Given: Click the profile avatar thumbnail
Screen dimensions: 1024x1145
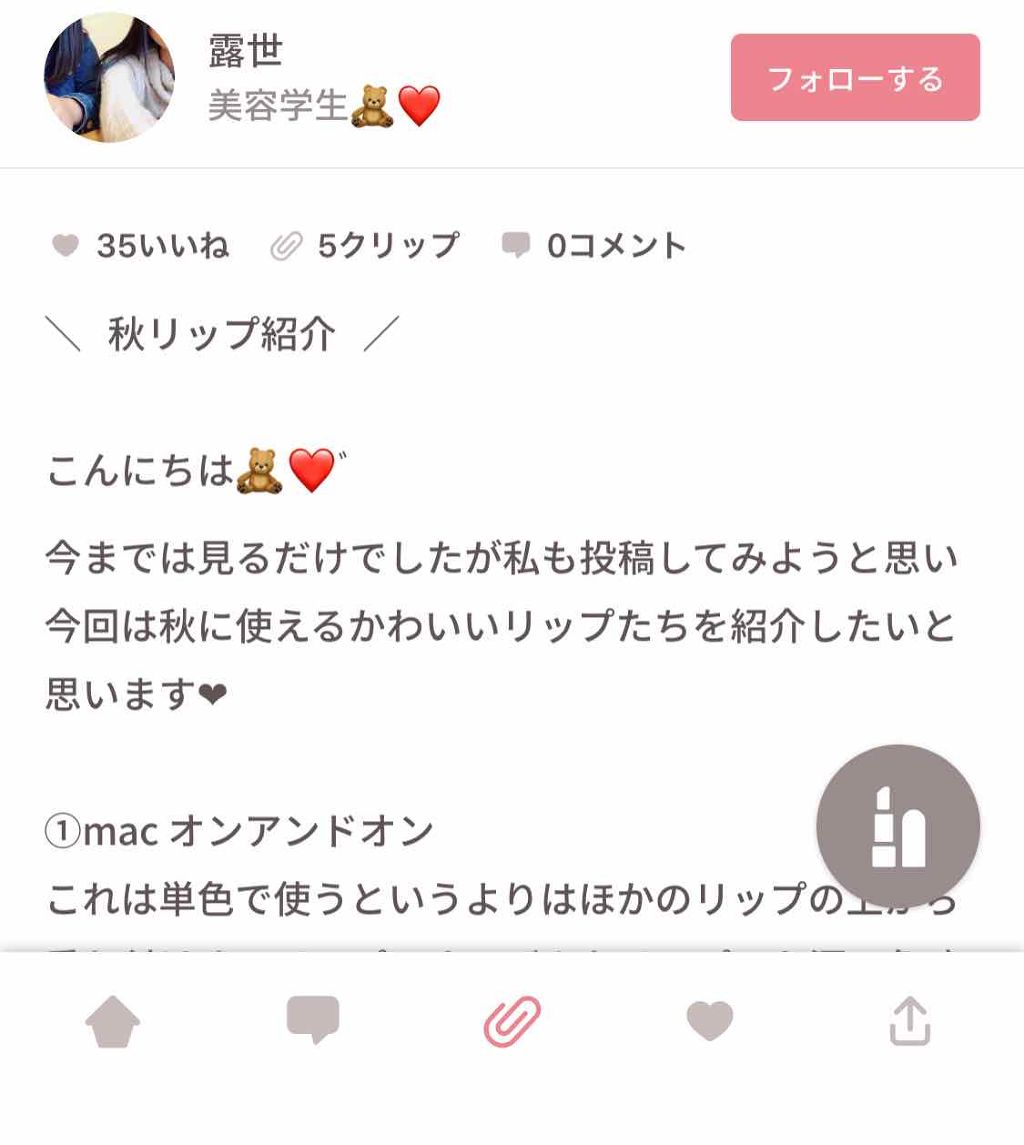Looking at the screenshot, I should point(108,75).
